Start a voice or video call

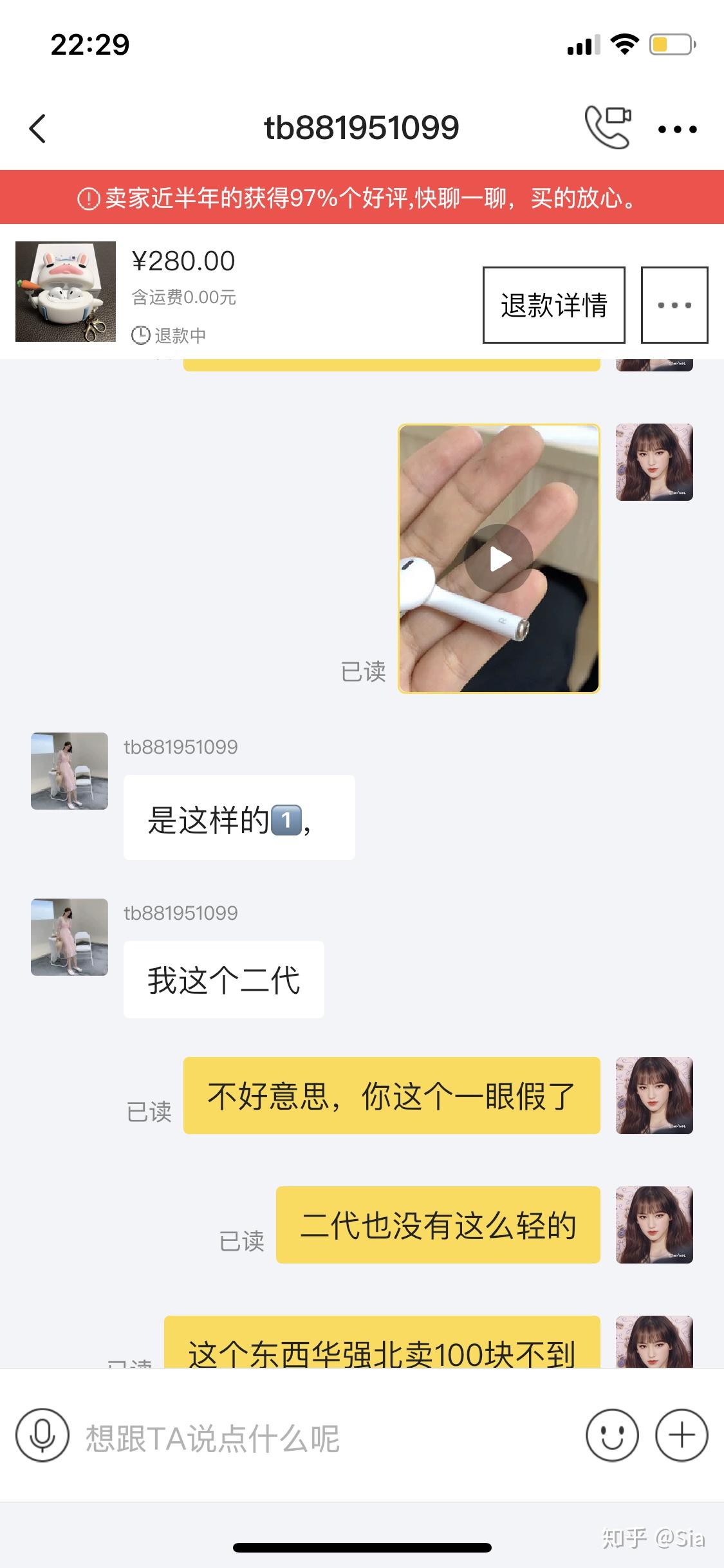coord(608,127)
